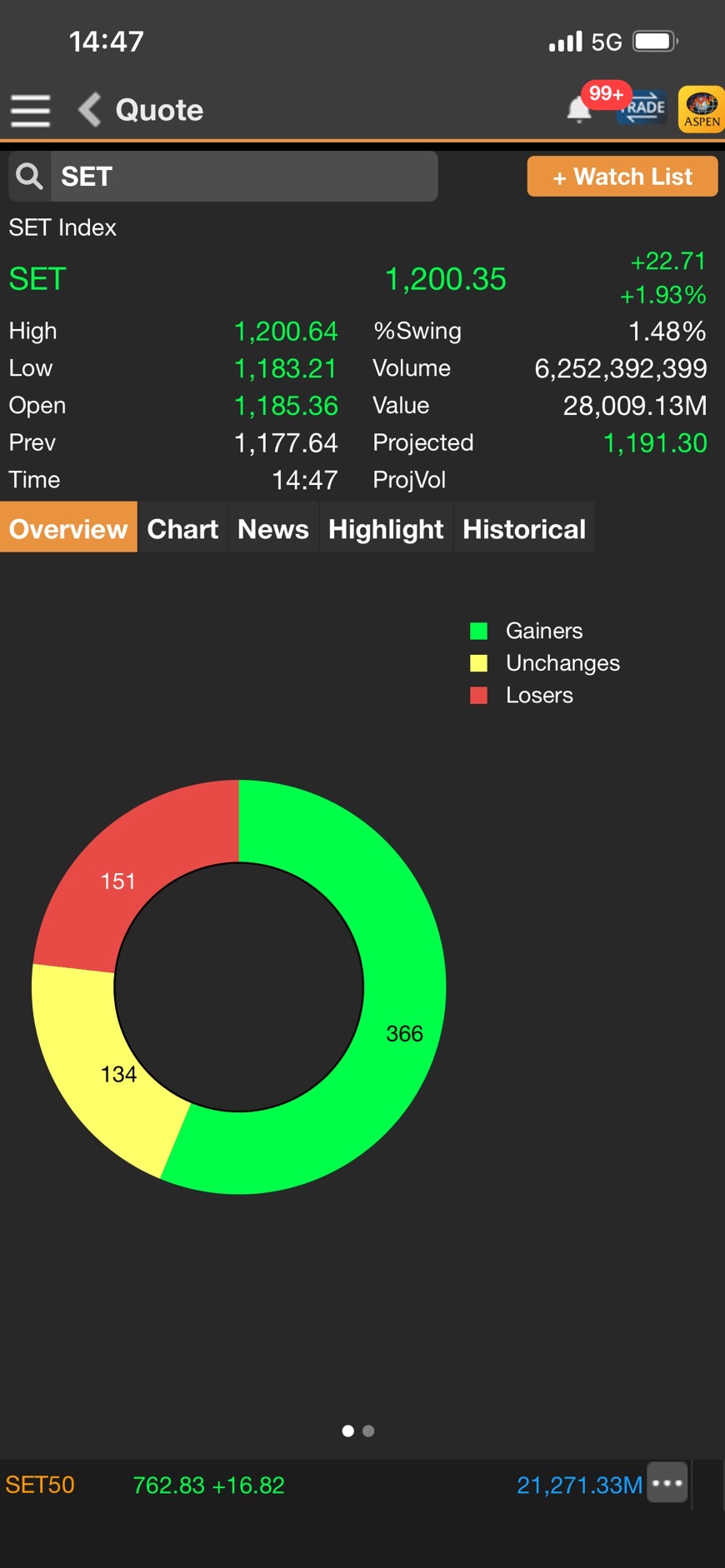
Task: Open the Trade shortcut icon
Action: 642,107
